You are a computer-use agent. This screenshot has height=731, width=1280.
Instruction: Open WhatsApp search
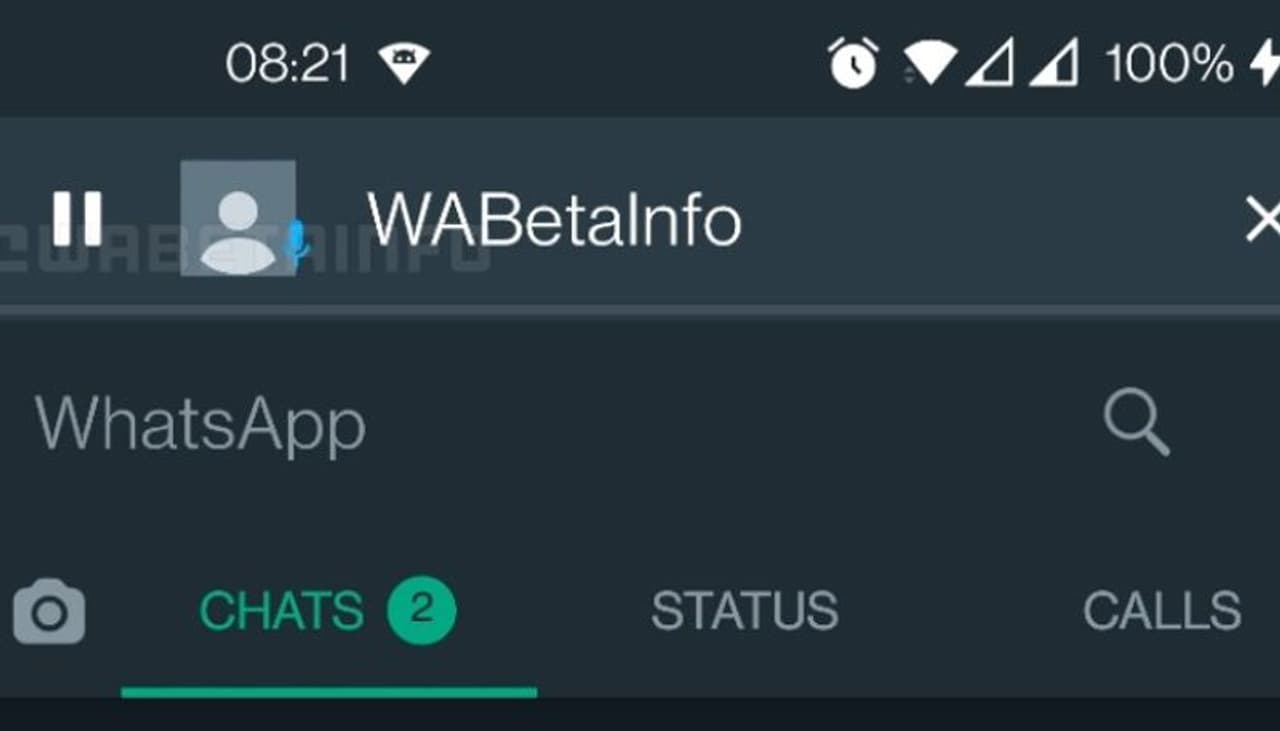tap(1136, 423)
